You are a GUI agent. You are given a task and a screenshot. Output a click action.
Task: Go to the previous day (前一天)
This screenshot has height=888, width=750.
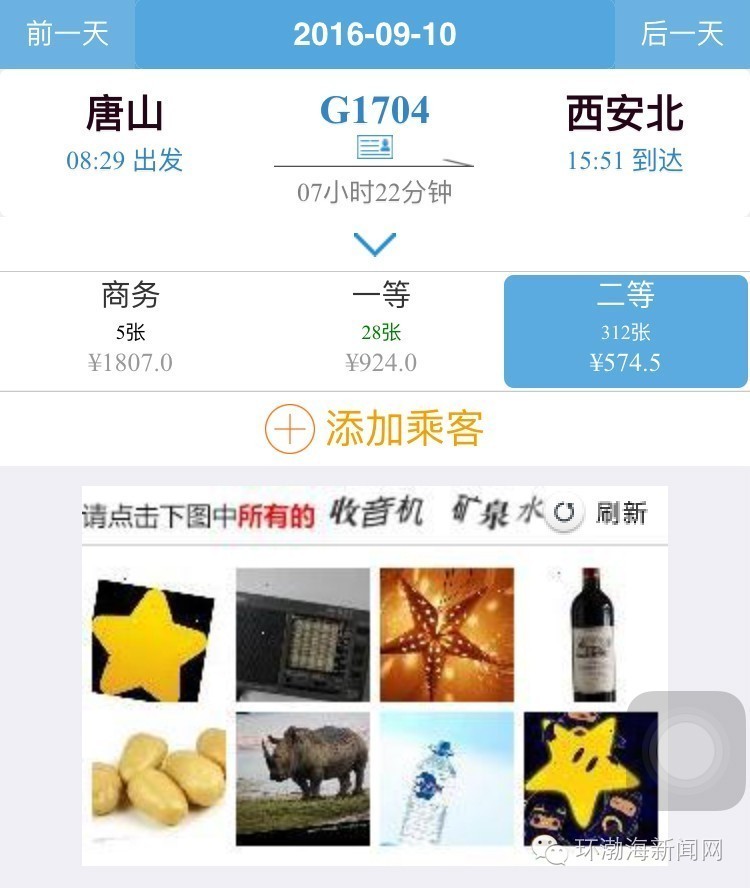67,34
